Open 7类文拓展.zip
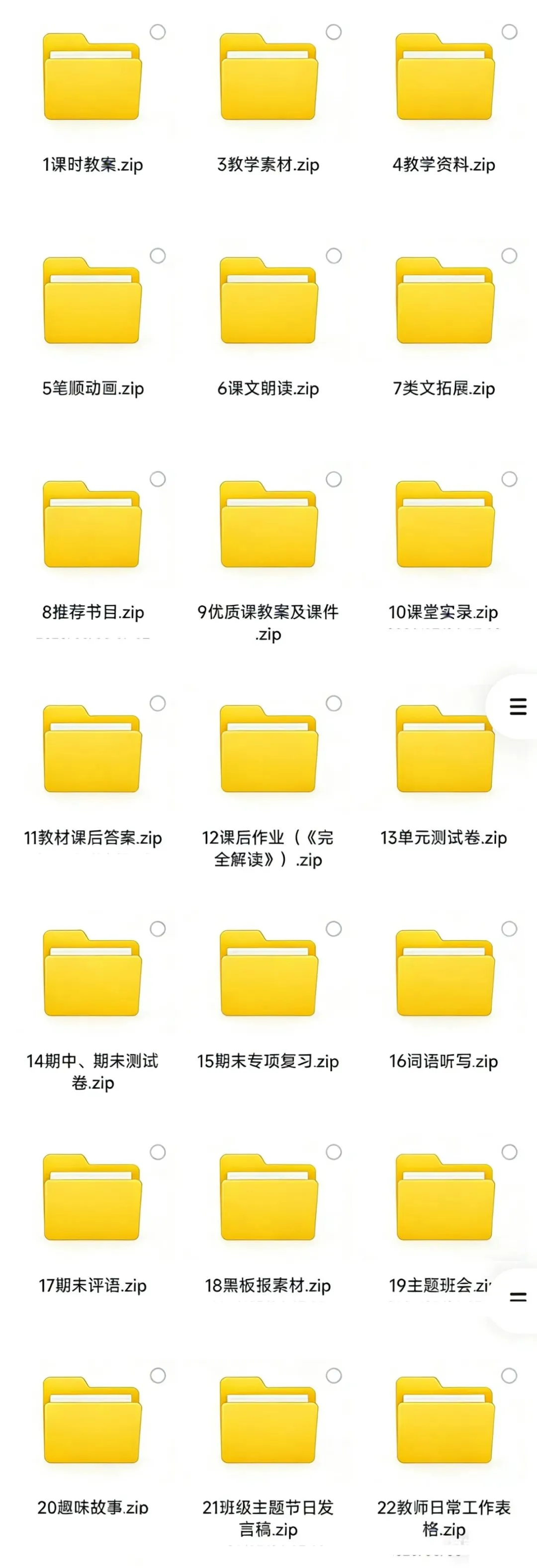Image resolution: width=537 pixels, height=1568 pixels. click(444, 301)
